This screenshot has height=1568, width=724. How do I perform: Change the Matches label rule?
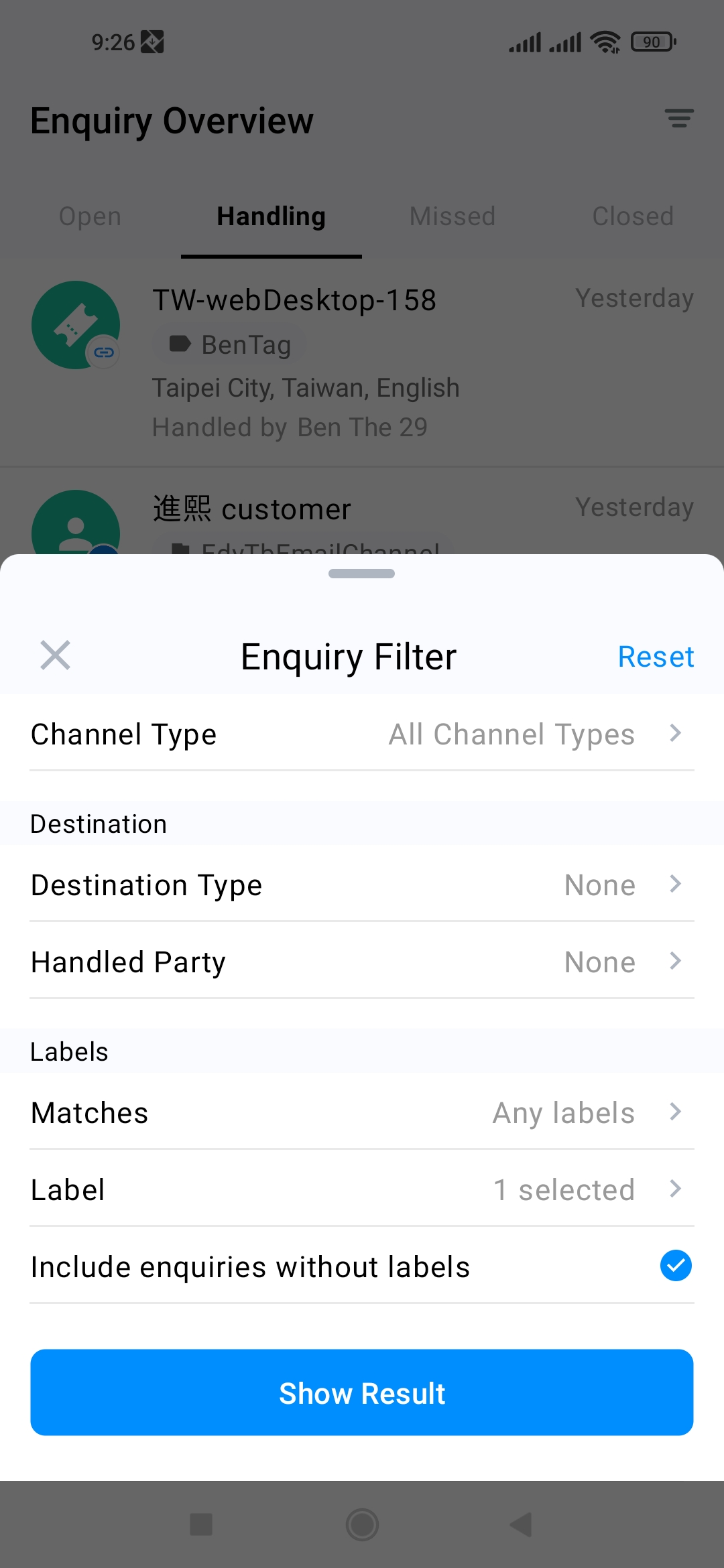coord(362,1113)
